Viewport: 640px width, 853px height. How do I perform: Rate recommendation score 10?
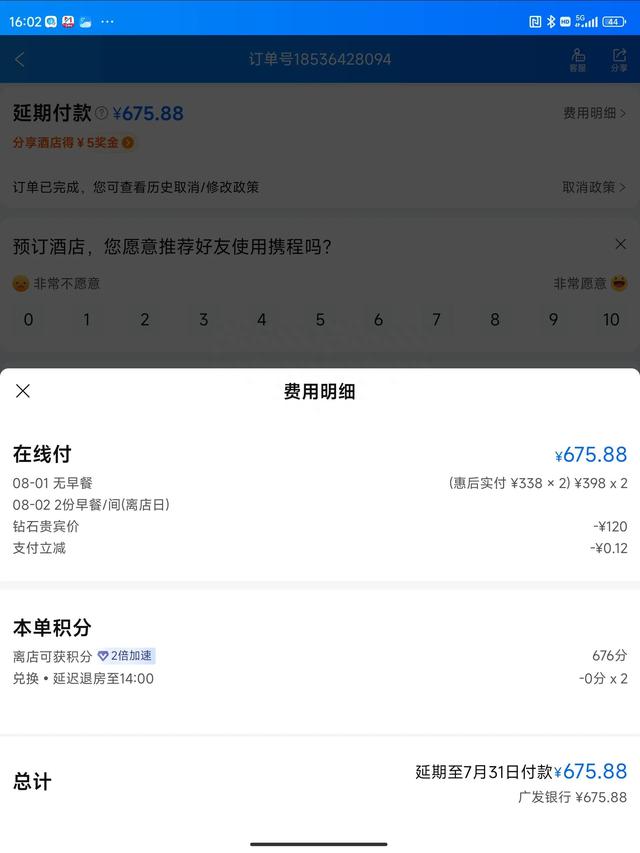(611, 320)
